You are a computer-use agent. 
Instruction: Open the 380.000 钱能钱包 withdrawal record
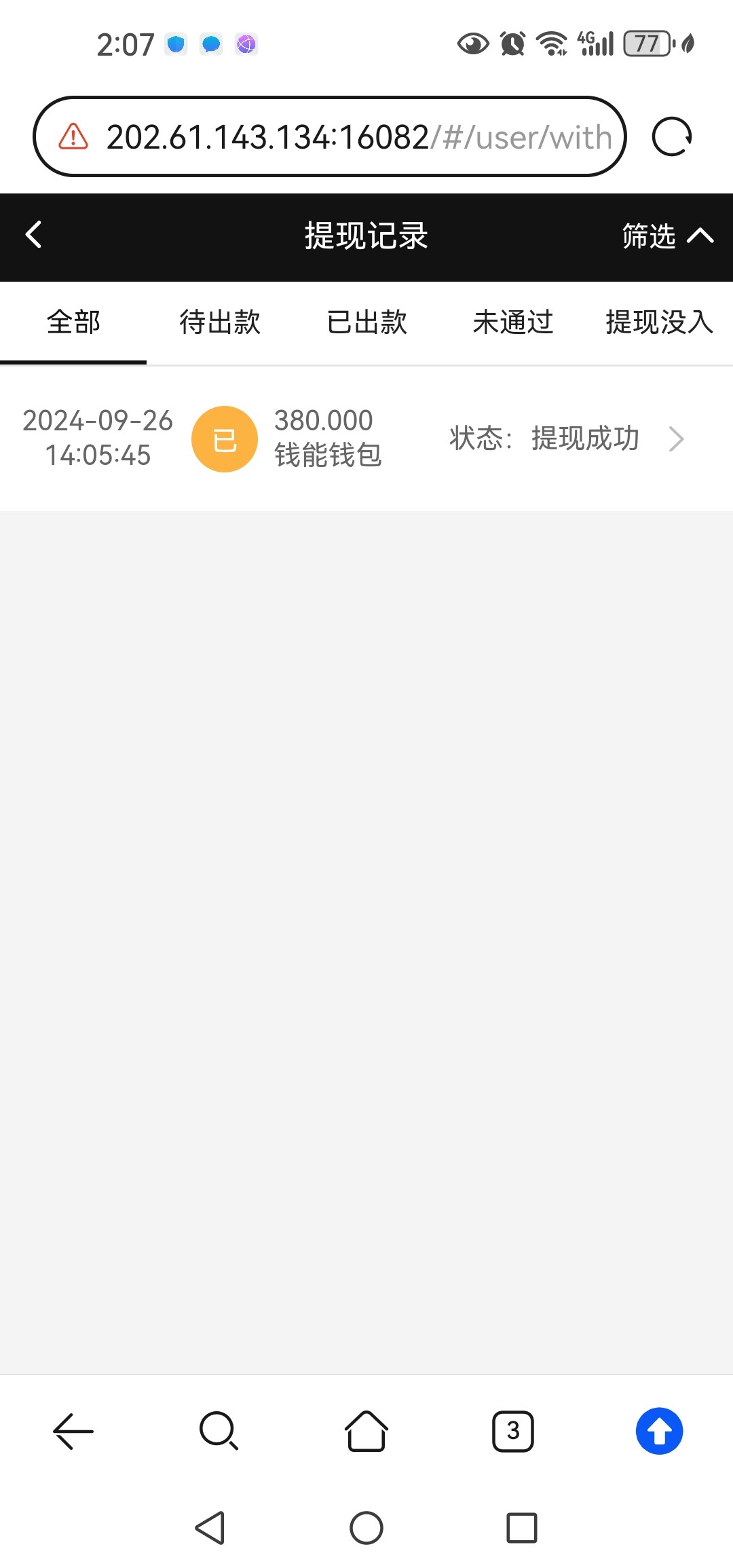coord(366,438)
